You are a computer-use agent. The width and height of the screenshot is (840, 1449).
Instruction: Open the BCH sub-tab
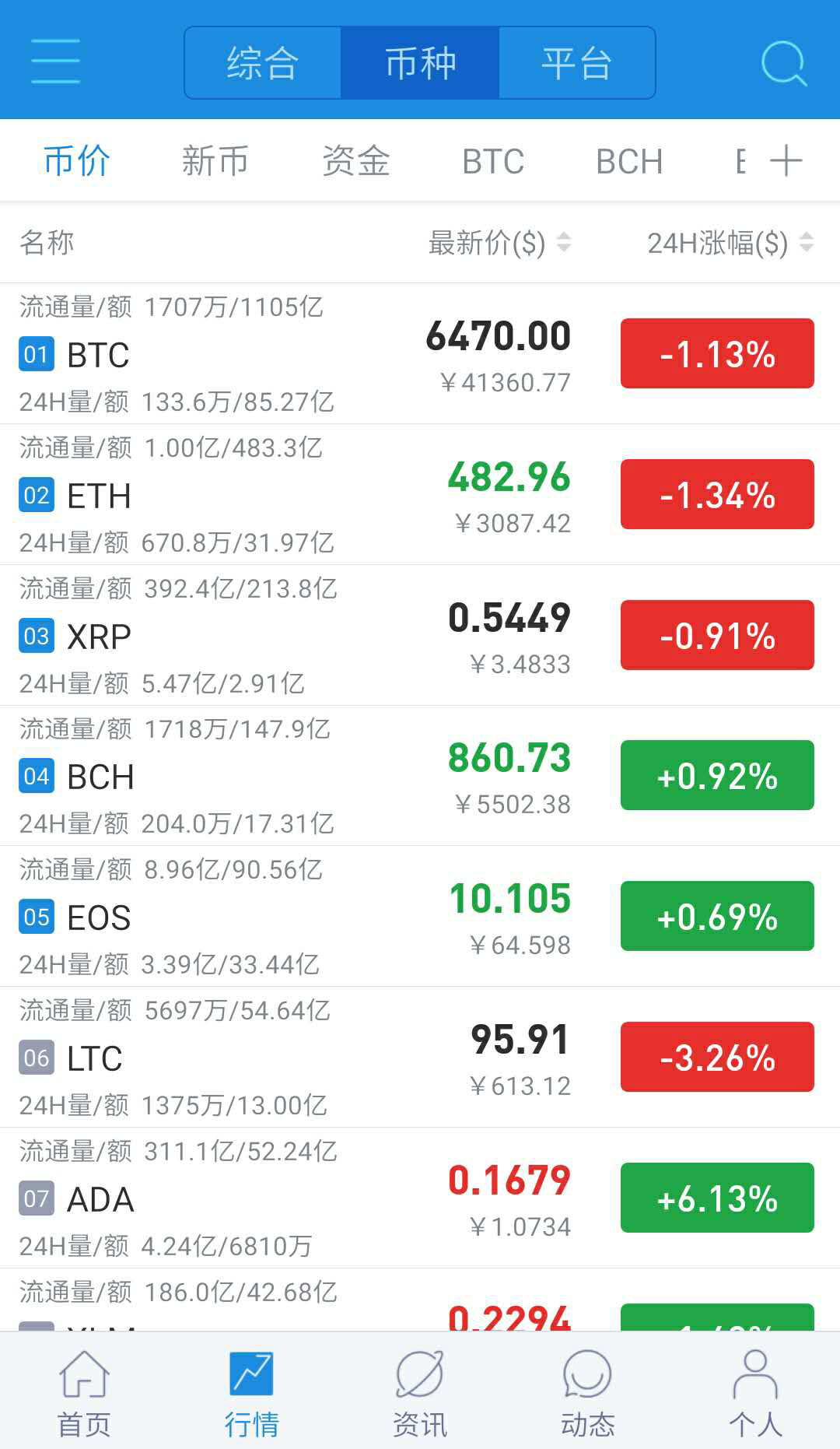(629, 161)
